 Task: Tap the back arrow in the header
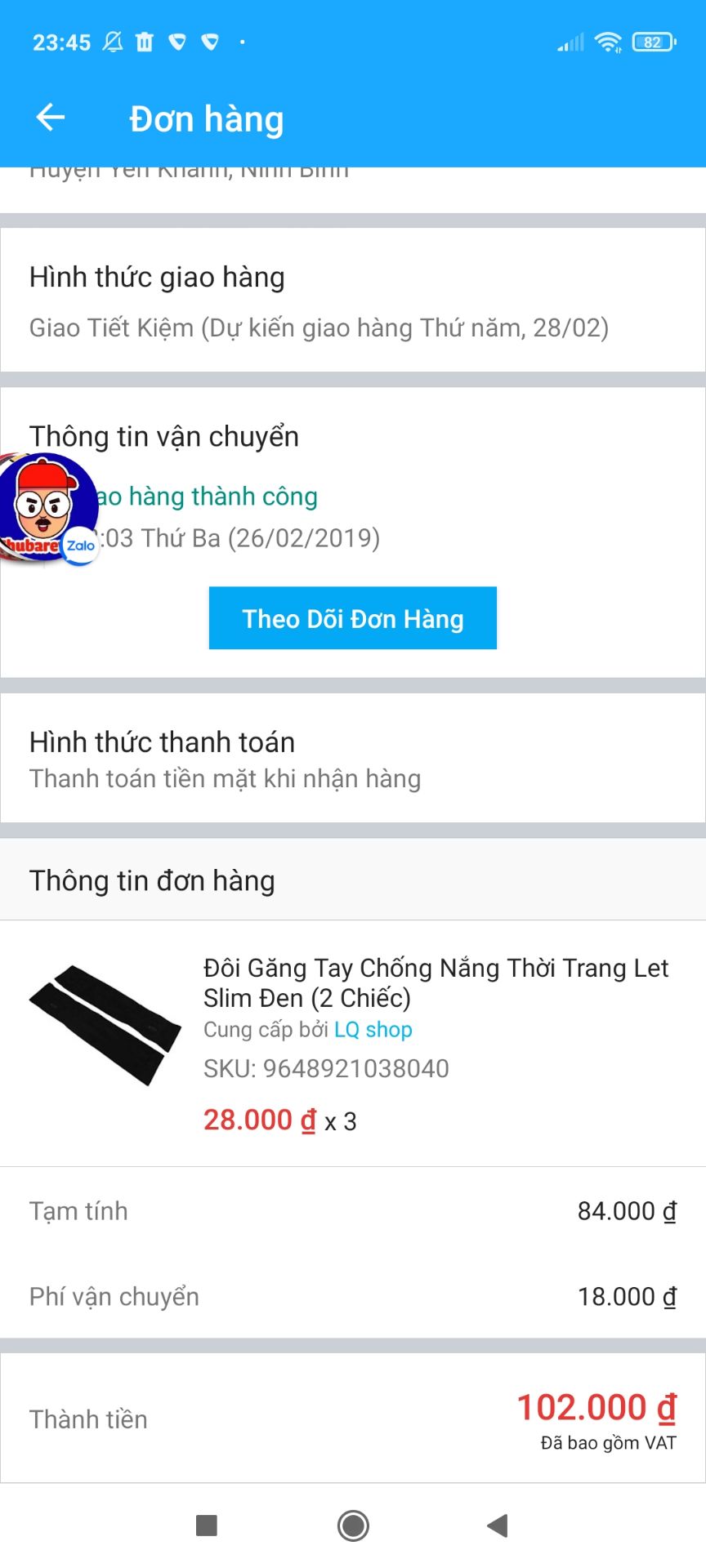coord(50,117)
